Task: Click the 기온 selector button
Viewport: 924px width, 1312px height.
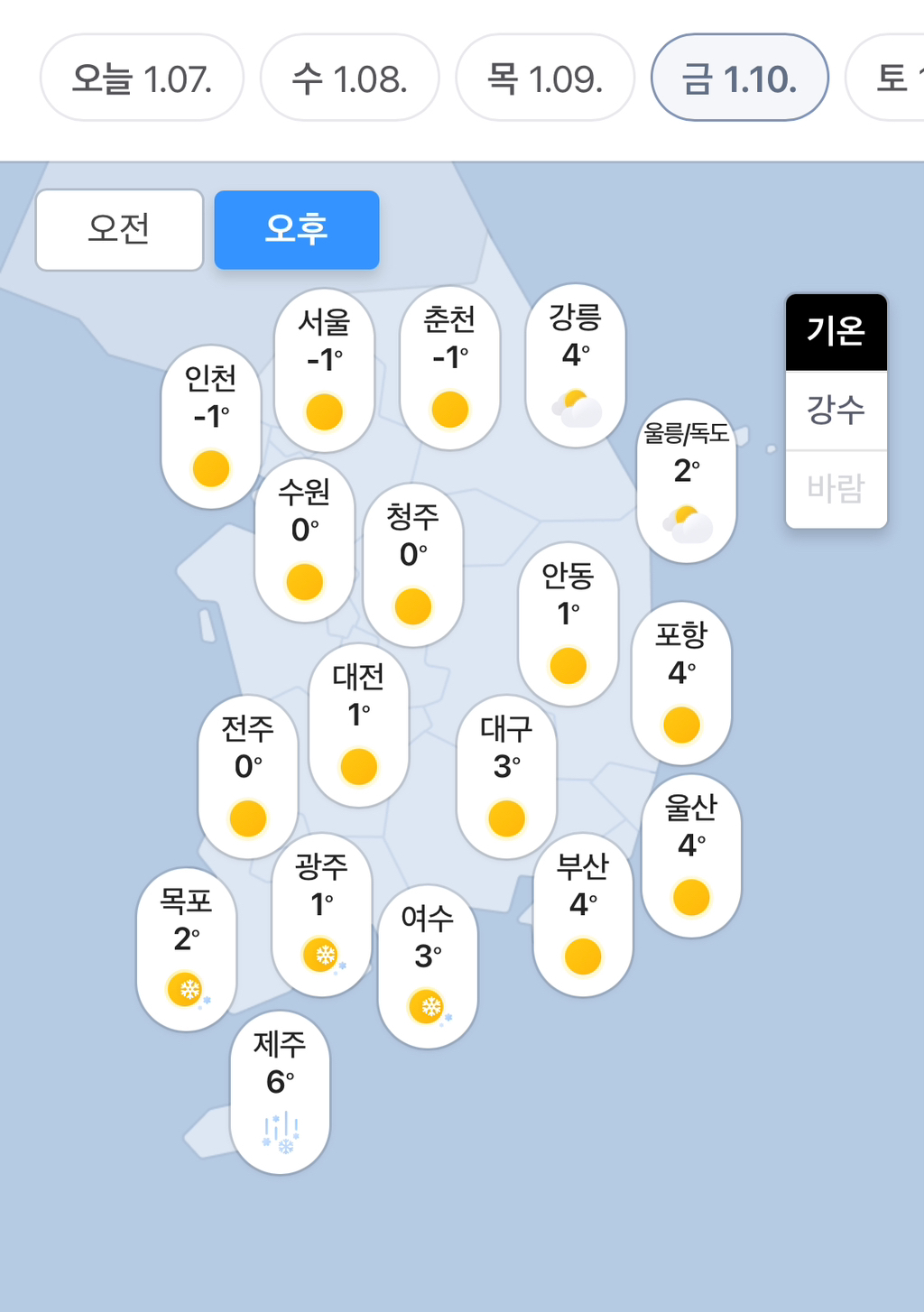Action: [836, 331]
